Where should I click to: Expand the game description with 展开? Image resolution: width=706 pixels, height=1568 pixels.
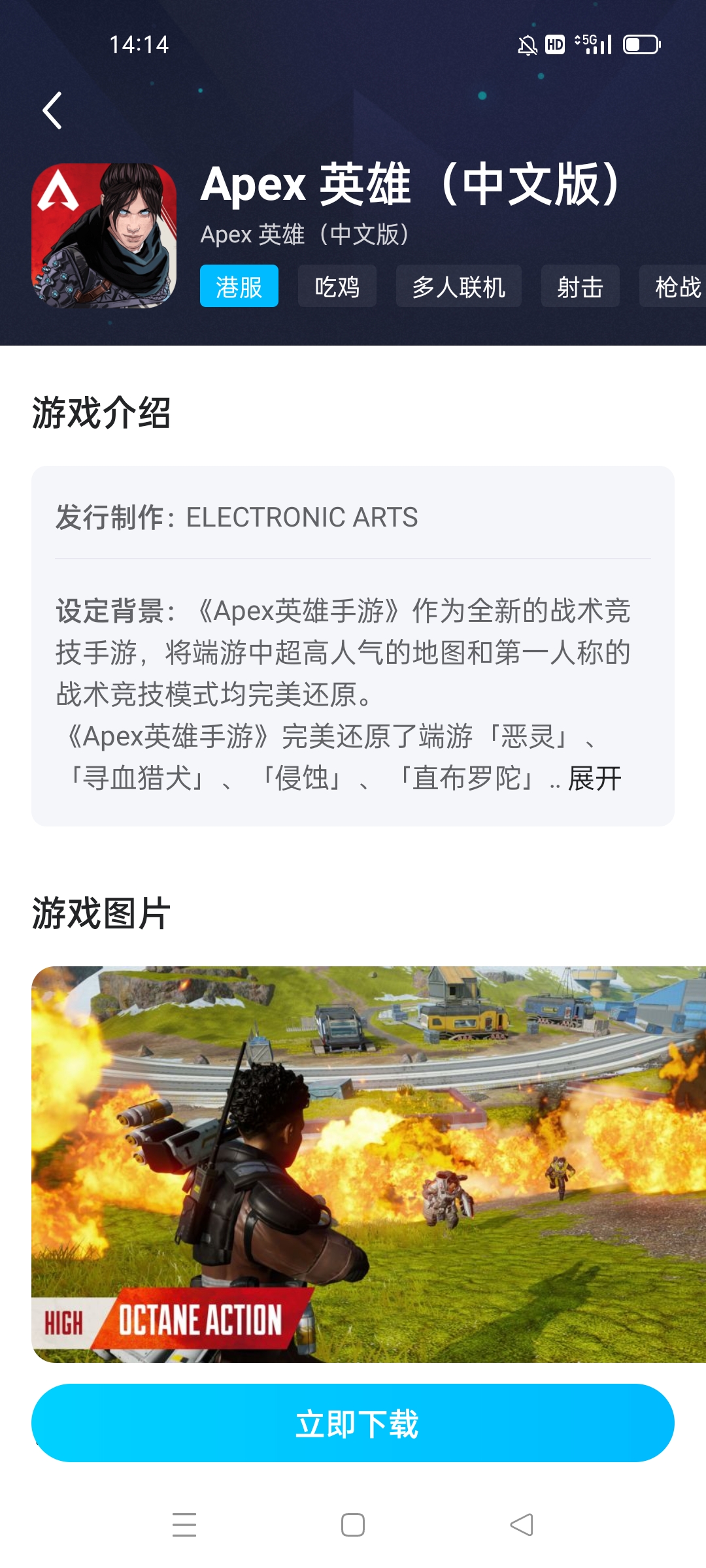coord(595,778)
